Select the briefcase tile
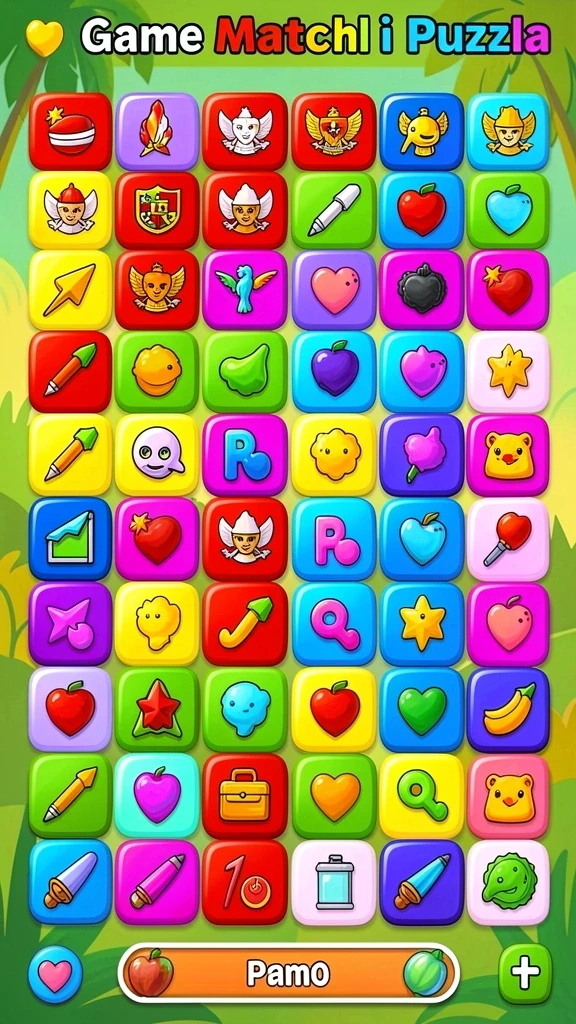The height and width of the screenshot is (1024, 576). click(245, 795)
